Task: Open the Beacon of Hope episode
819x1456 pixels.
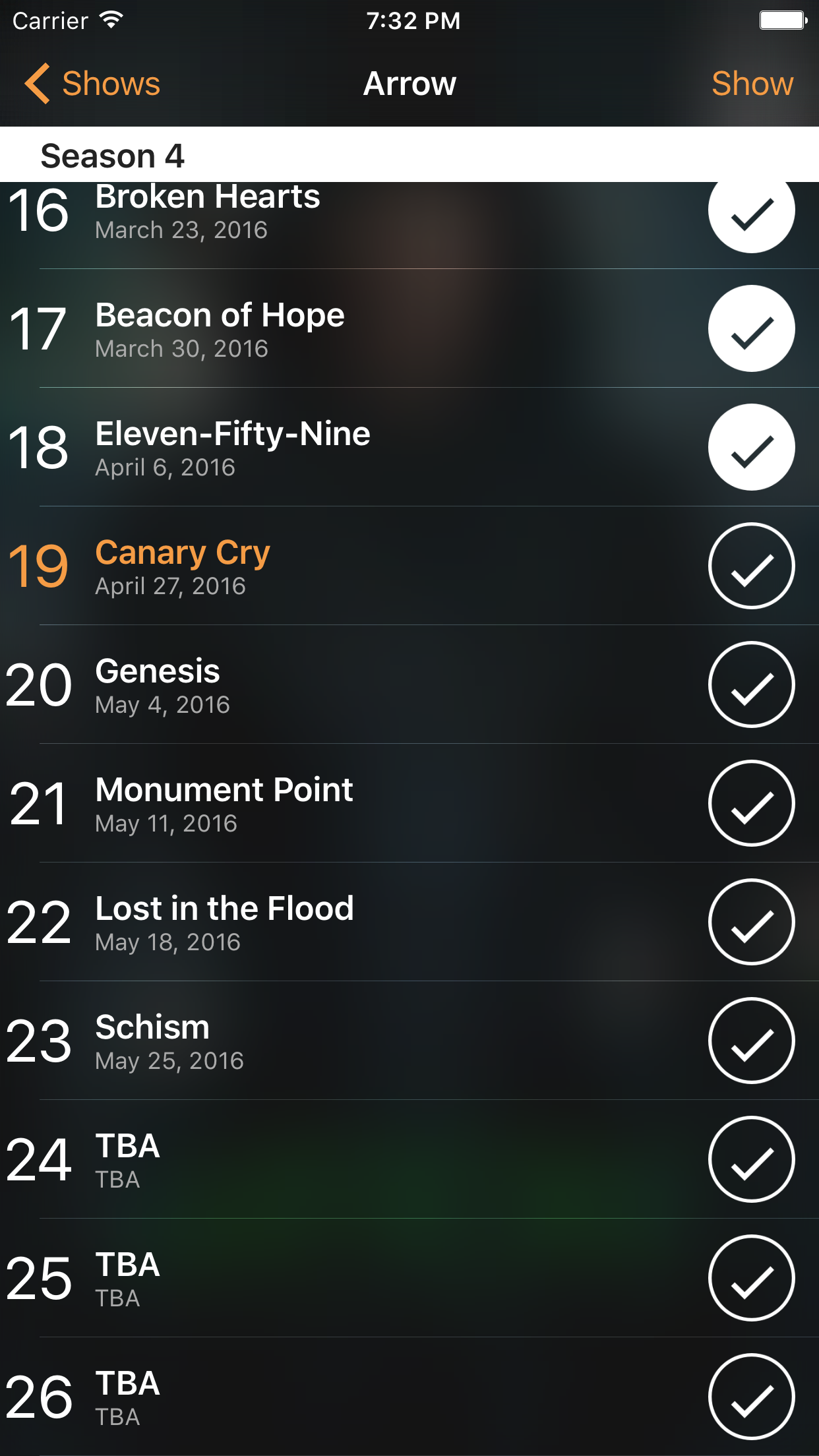Action: [x=330, y=328]
